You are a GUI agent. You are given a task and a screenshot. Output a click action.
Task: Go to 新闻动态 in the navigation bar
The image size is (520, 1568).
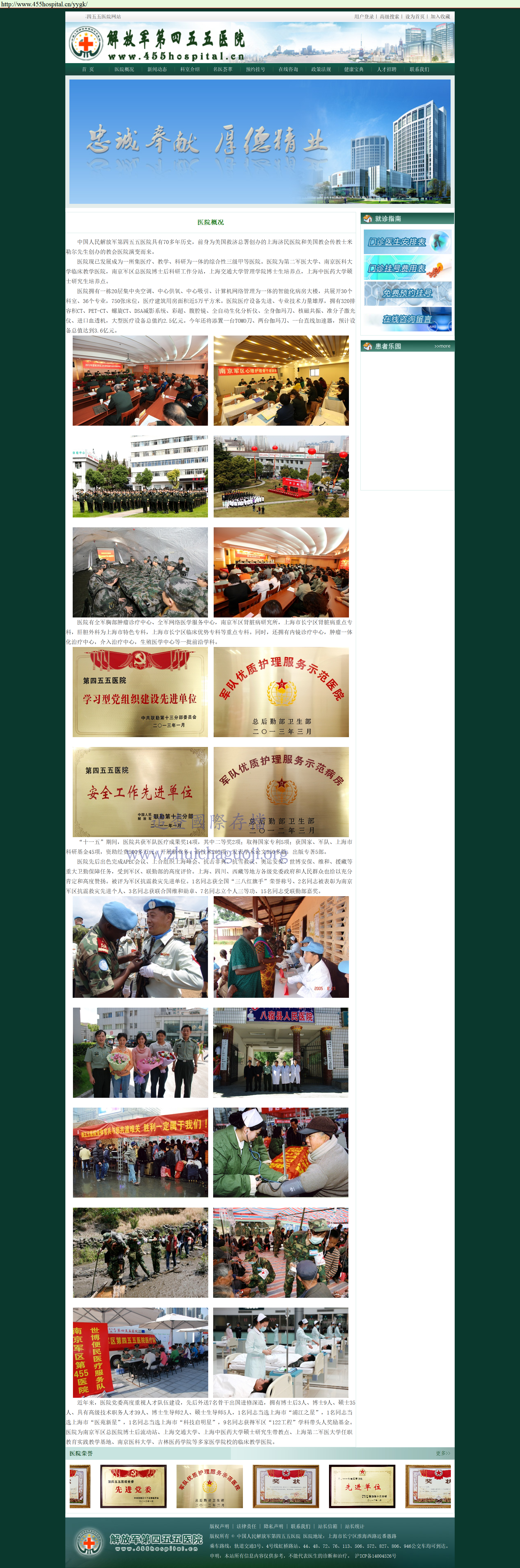coord(157,69)
